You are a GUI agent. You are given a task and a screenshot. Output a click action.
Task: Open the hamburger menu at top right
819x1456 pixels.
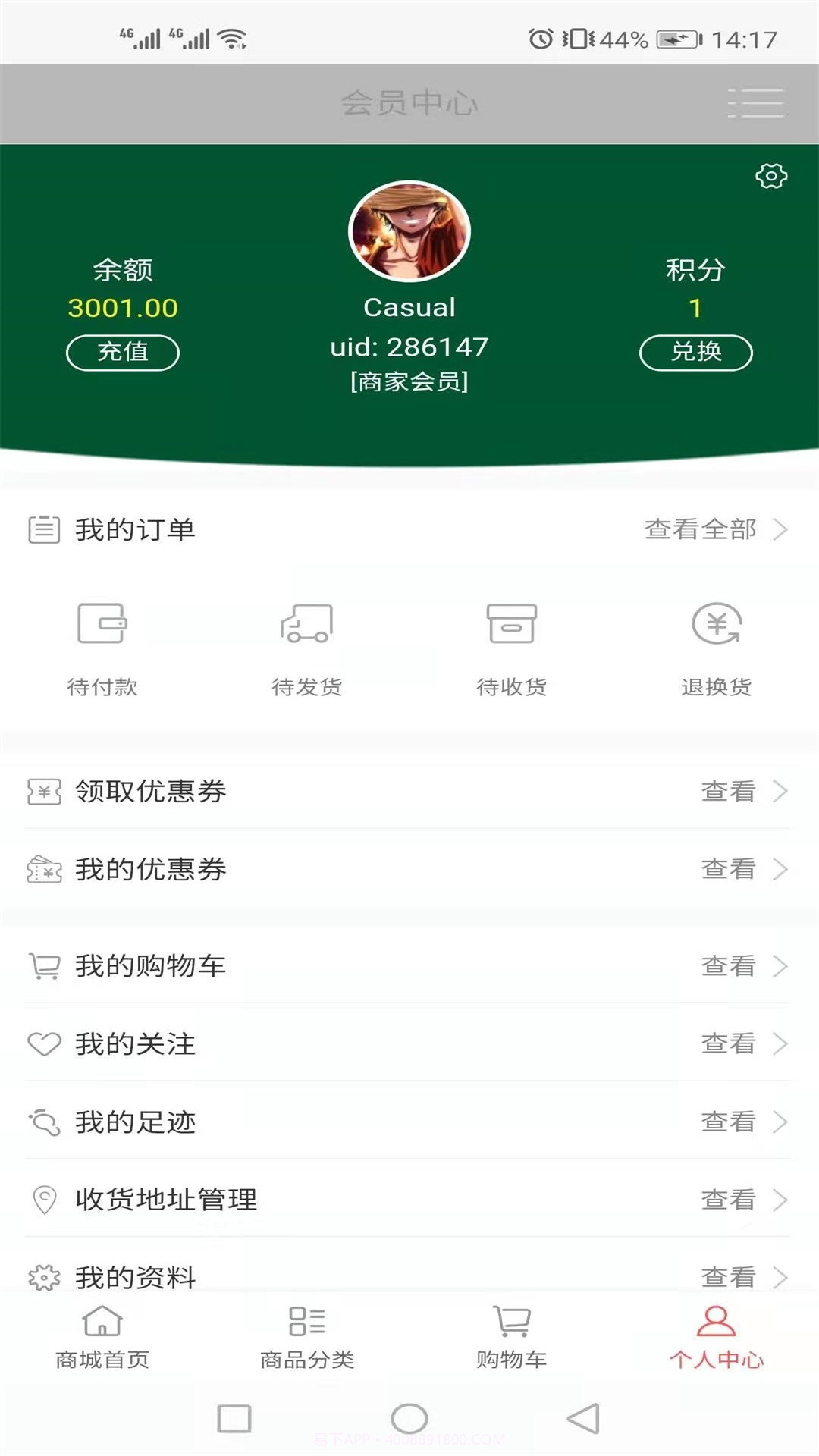(755, 103)
